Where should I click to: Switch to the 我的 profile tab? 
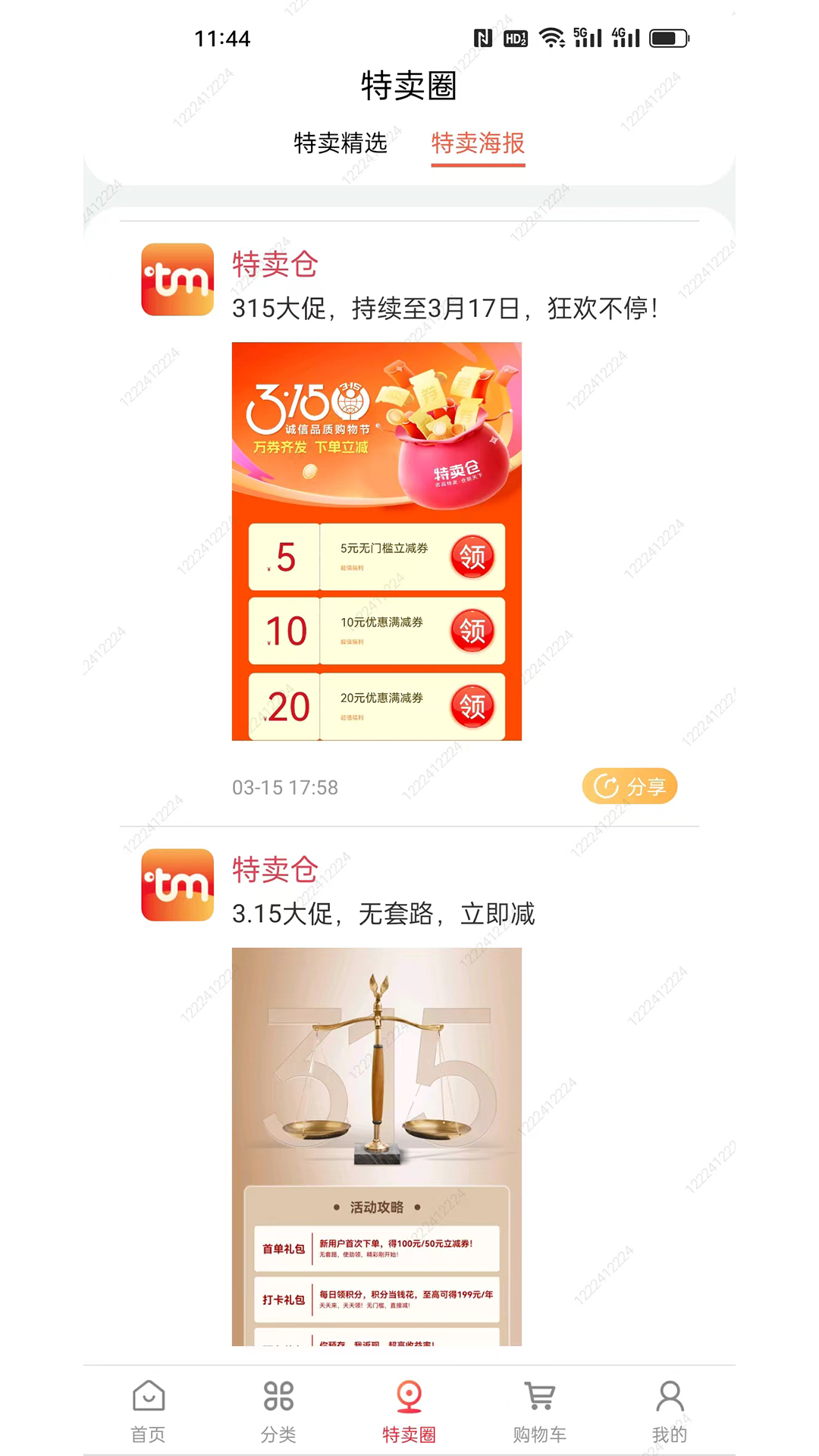click(670, 1411)
